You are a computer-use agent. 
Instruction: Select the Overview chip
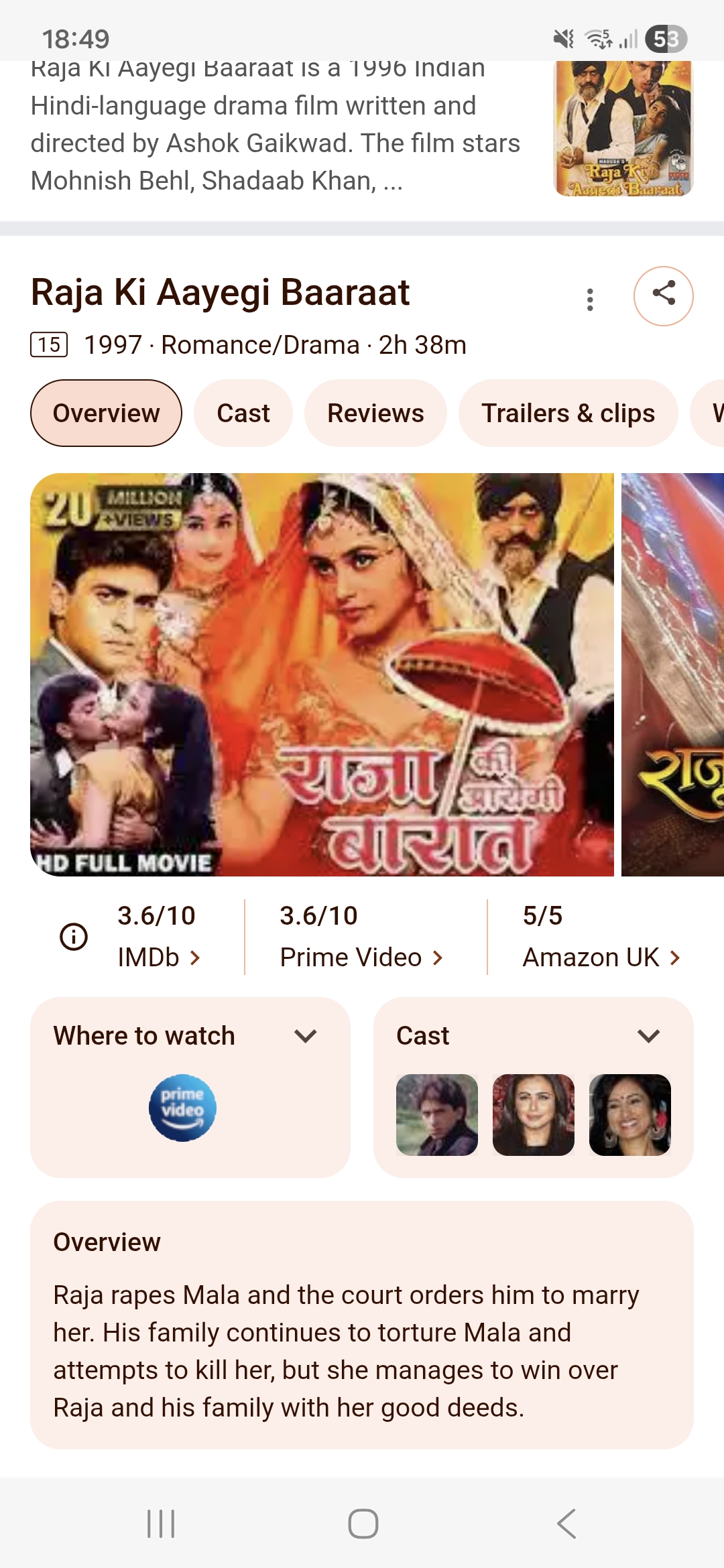tap(106, 413)
